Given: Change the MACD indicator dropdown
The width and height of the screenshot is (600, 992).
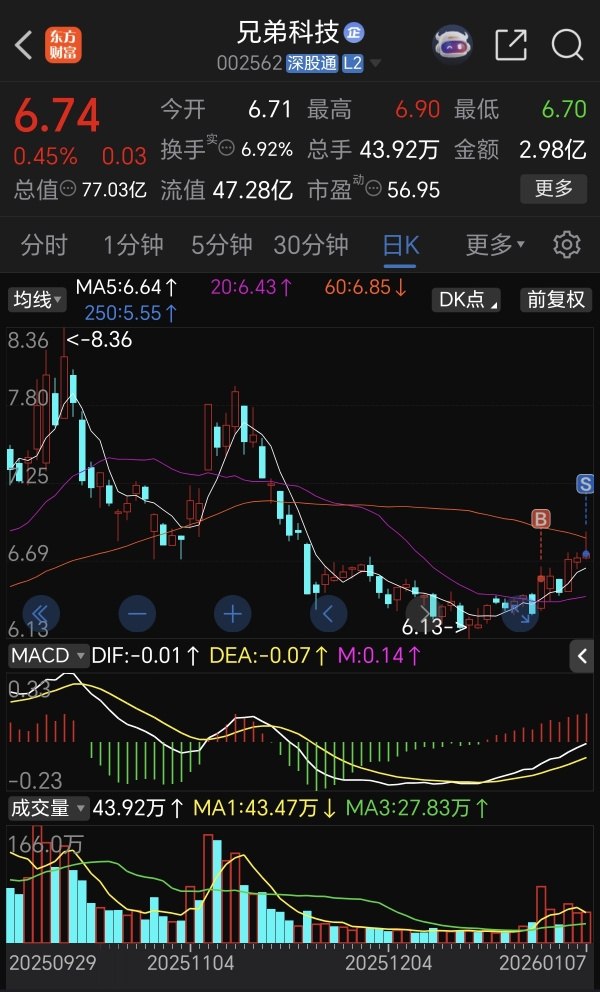Looking at the screenshot, I should [x=46, y=656].
